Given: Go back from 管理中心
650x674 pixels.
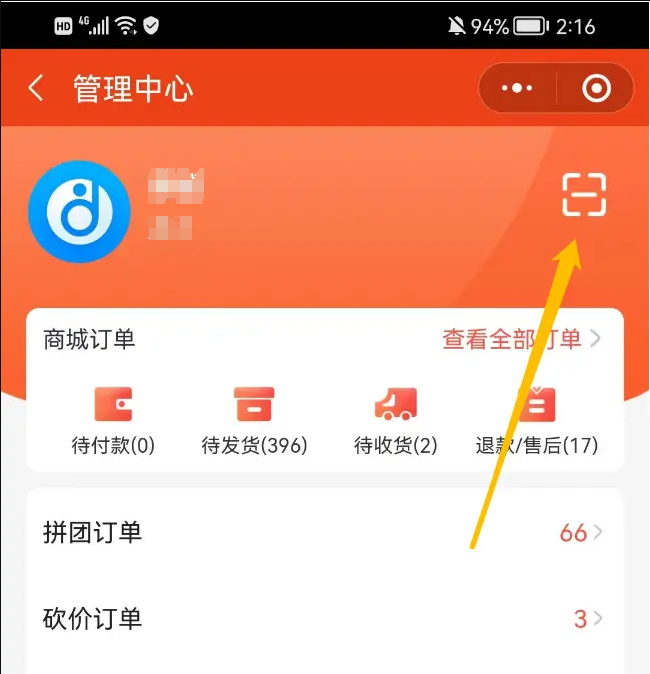Looking at the screenshot, I should 36,89.
